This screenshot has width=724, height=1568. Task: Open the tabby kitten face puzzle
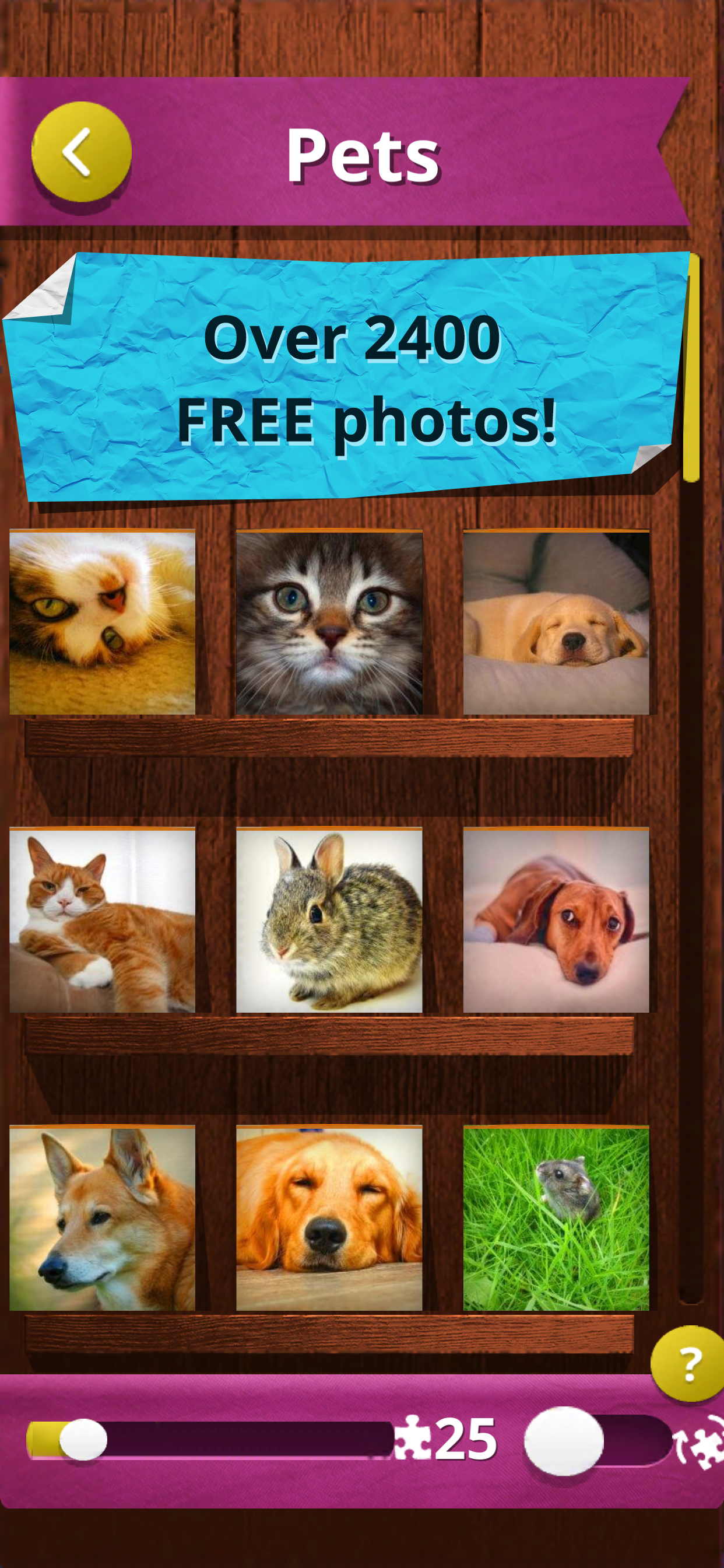click(329, 624)
